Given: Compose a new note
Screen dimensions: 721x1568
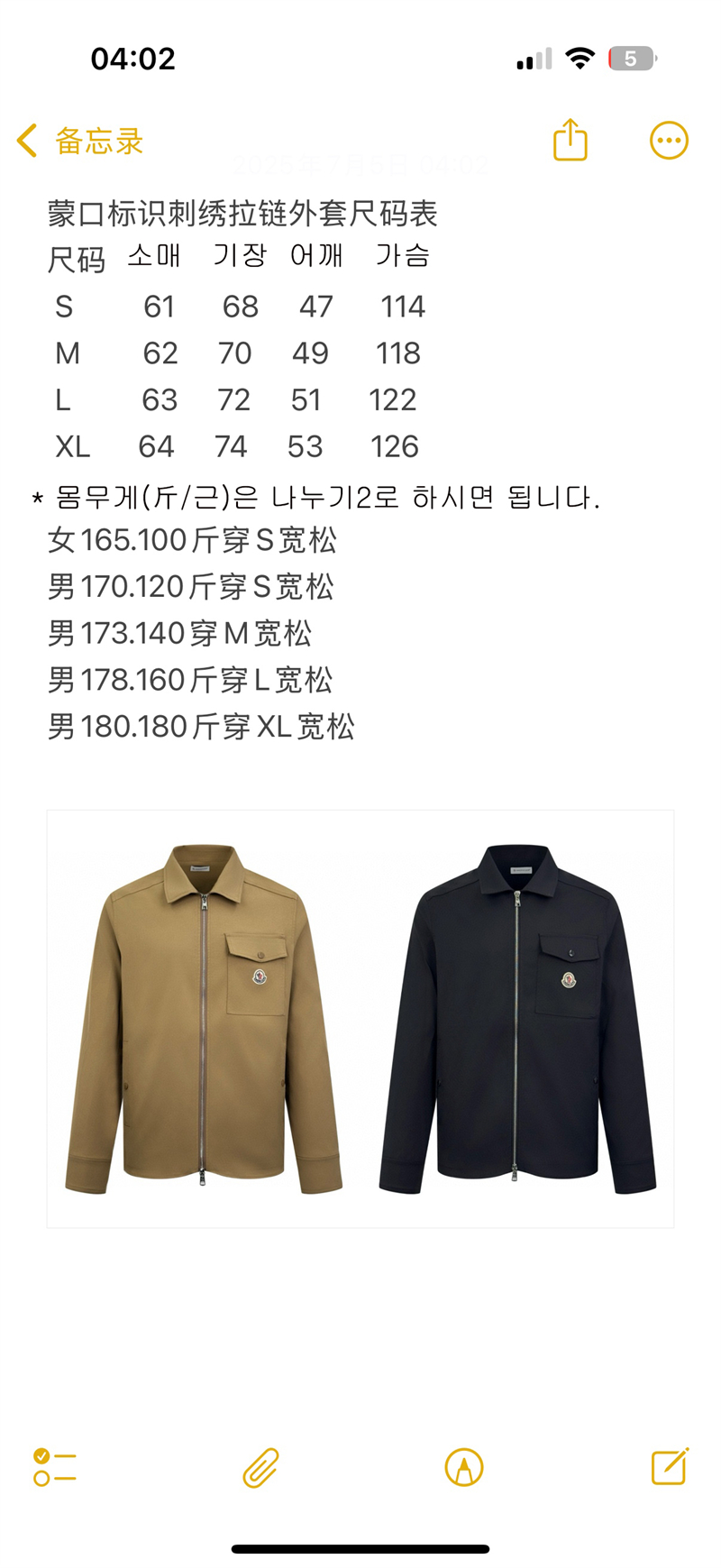Looking at the screenshot, I should 670,1467.
